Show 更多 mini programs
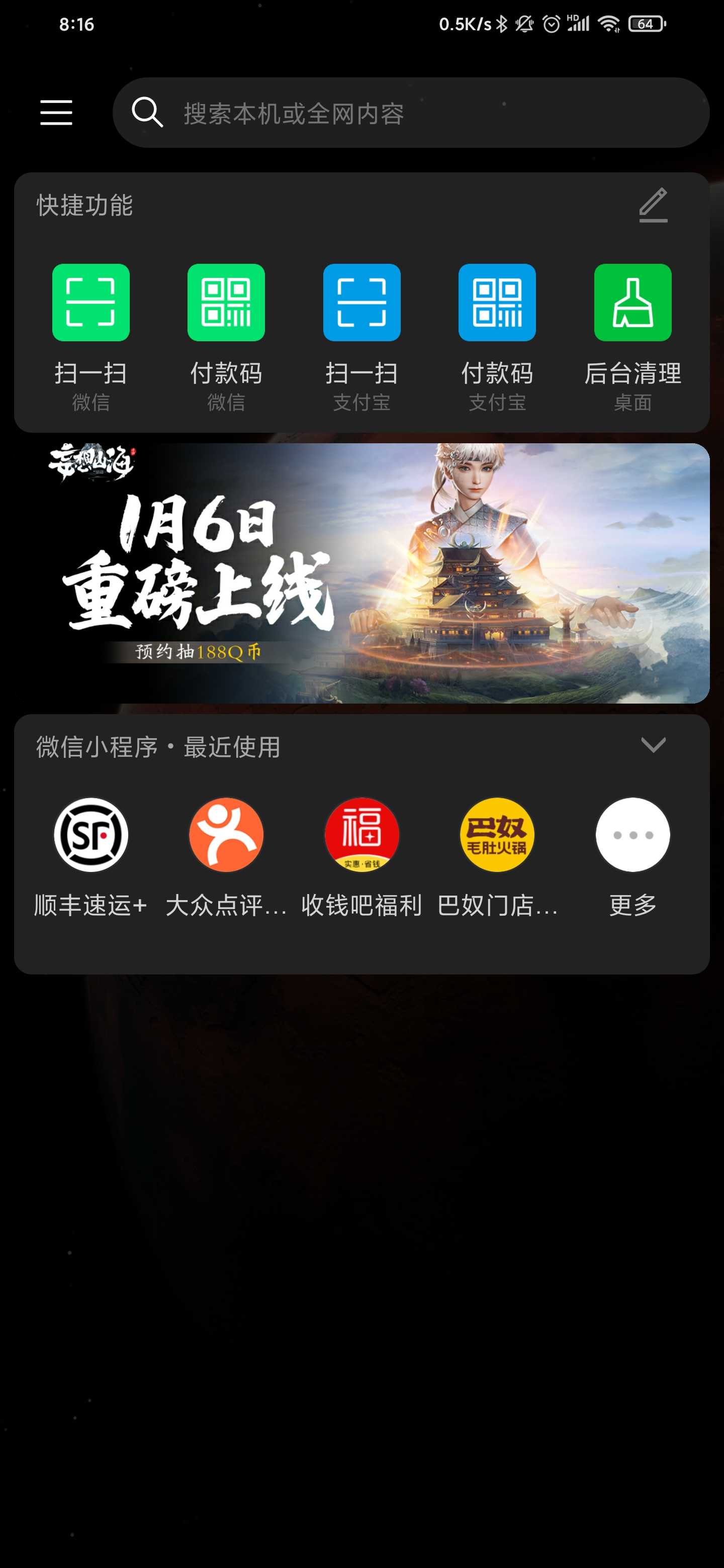 [x=632, y=857]
